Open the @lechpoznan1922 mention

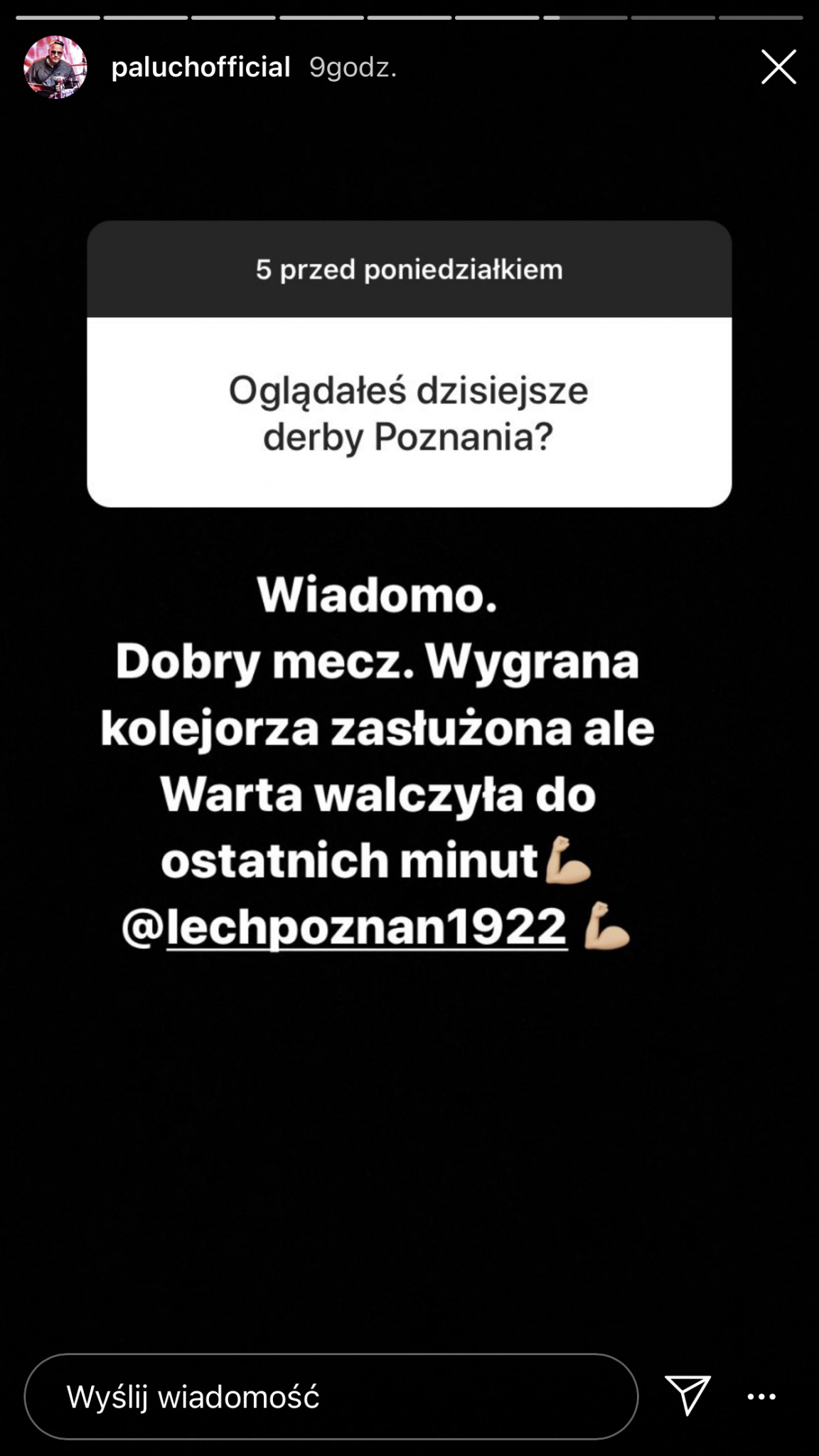[346, 928]
